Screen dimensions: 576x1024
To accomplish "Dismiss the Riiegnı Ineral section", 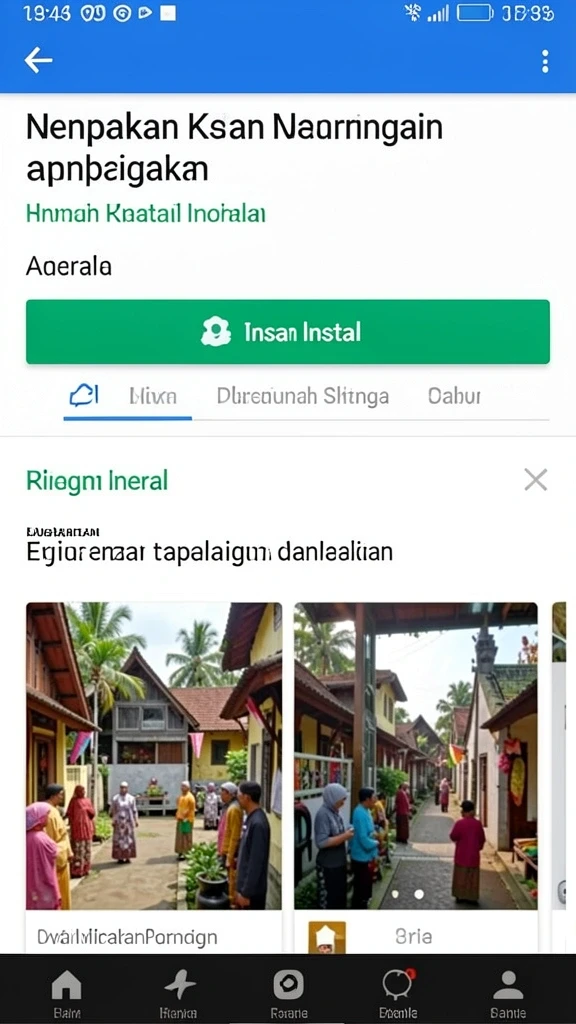I will 536,480.
